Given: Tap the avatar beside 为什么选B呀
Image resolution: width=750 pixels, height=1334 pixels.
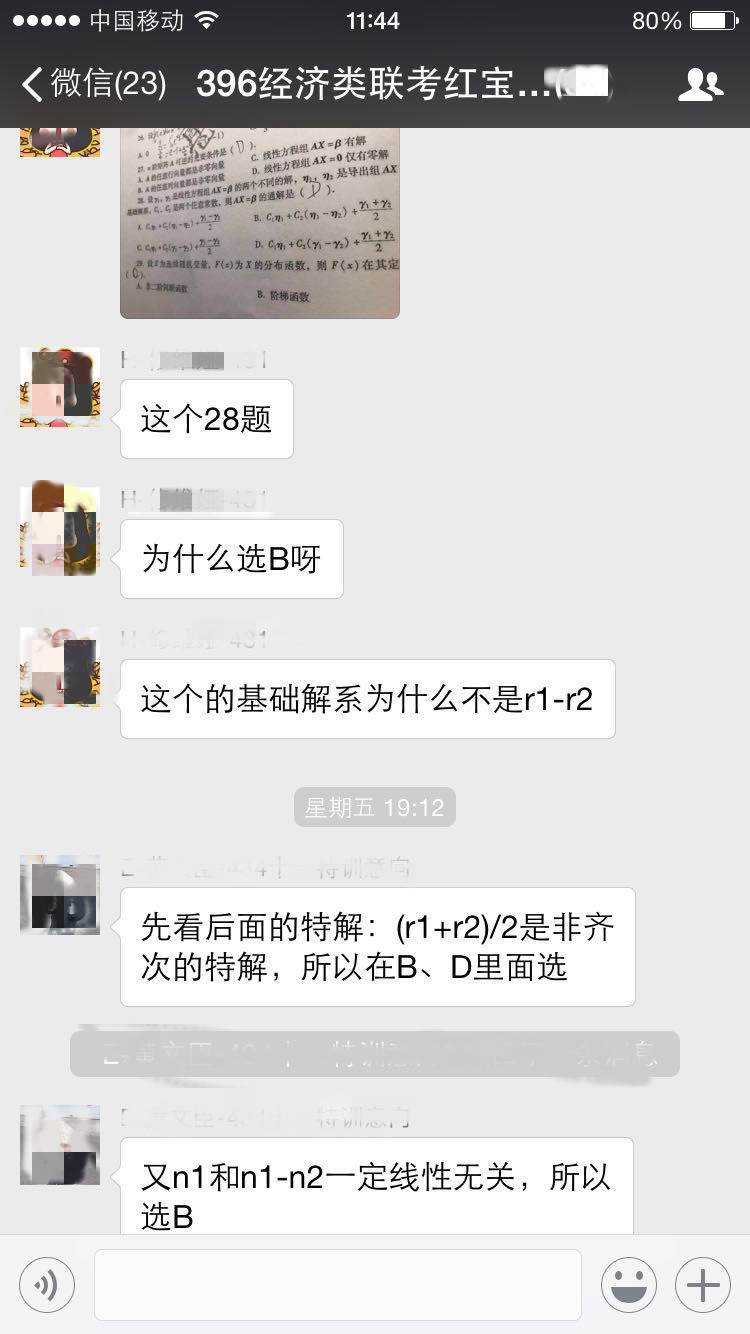Looking at the screenshot, I should tap(60, 528).
